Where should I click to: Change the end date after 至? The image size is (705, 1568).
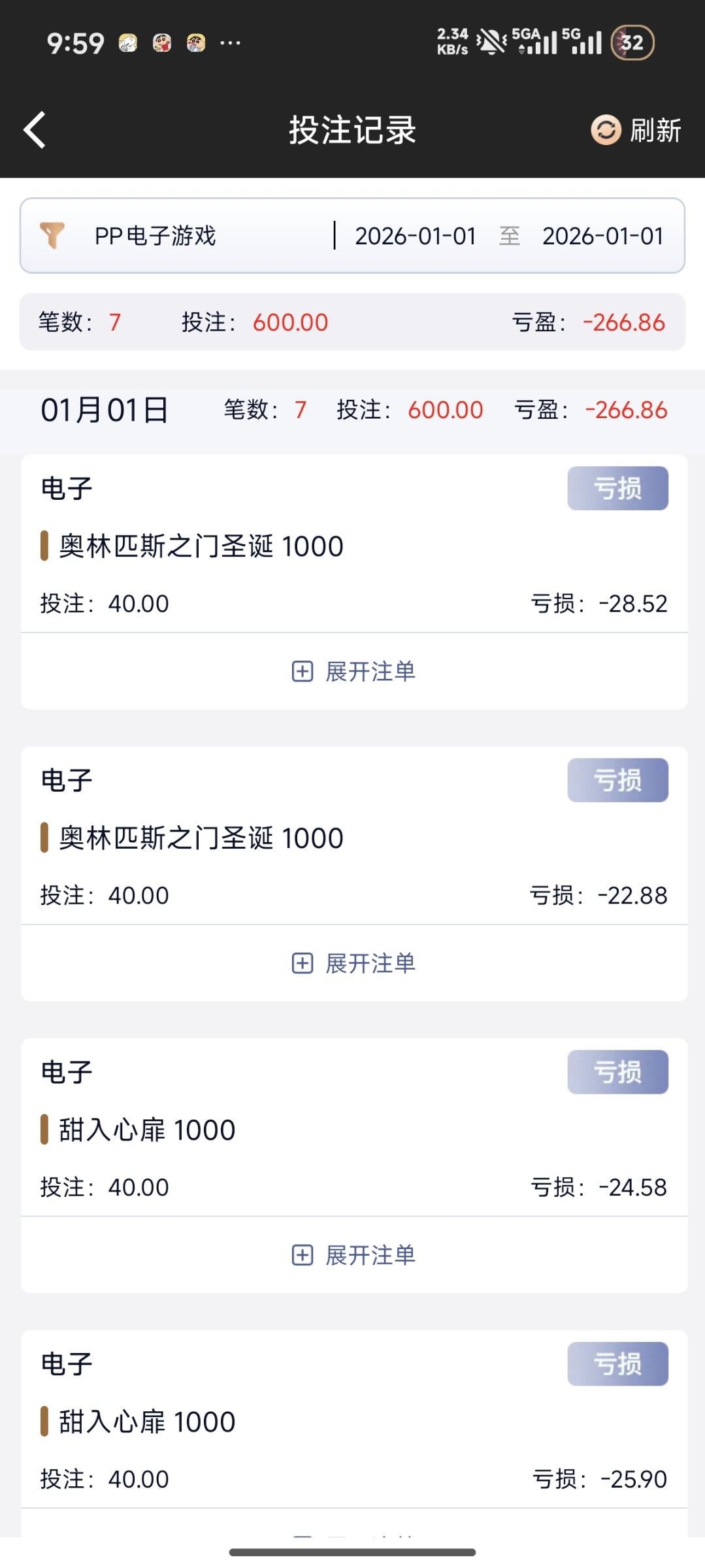602,236
